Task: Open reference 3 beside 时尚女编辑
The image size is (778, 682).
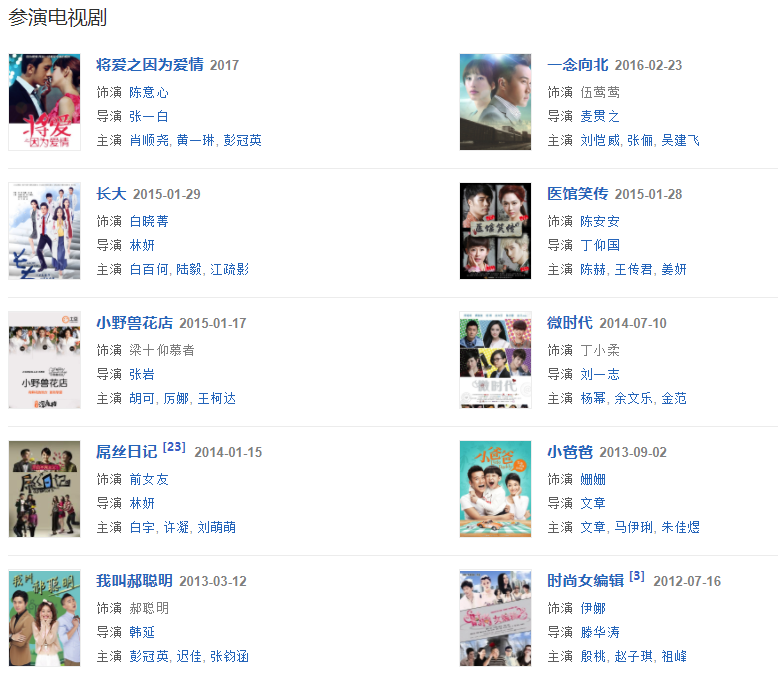Action: (636, 576)
